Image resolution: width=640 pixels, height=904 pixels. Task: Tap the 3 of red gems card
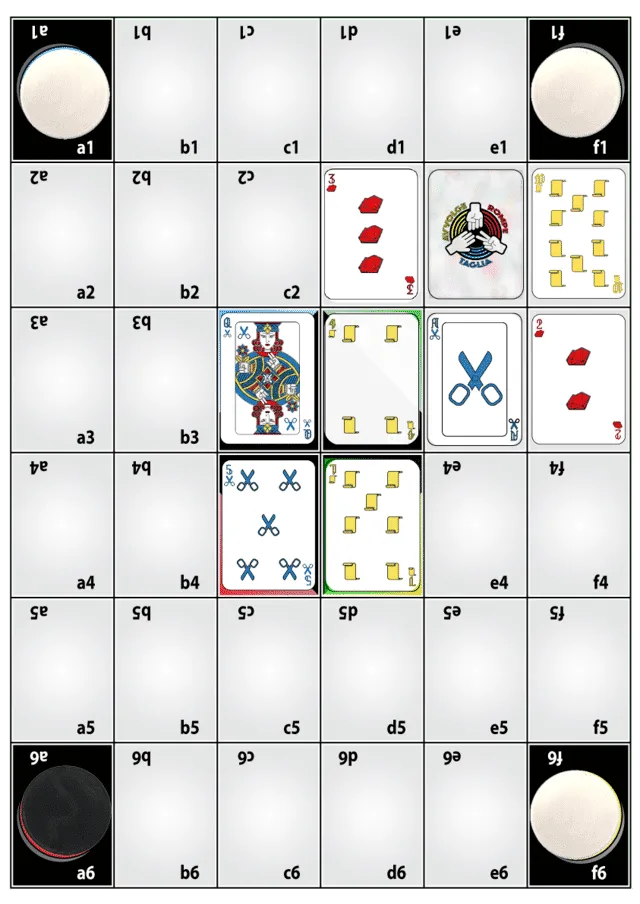click(371, 234)
